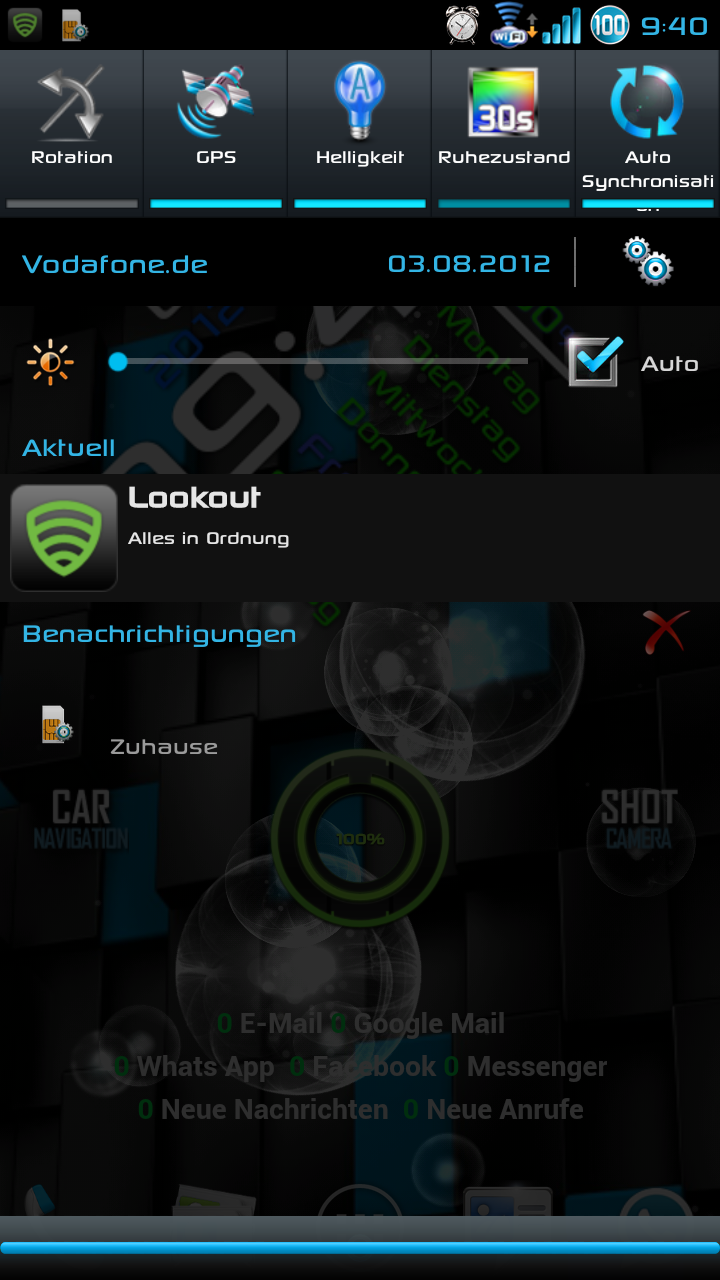Open settings via the gears icon
Viewport: 720px width, 1280px height.
(648, 262)
